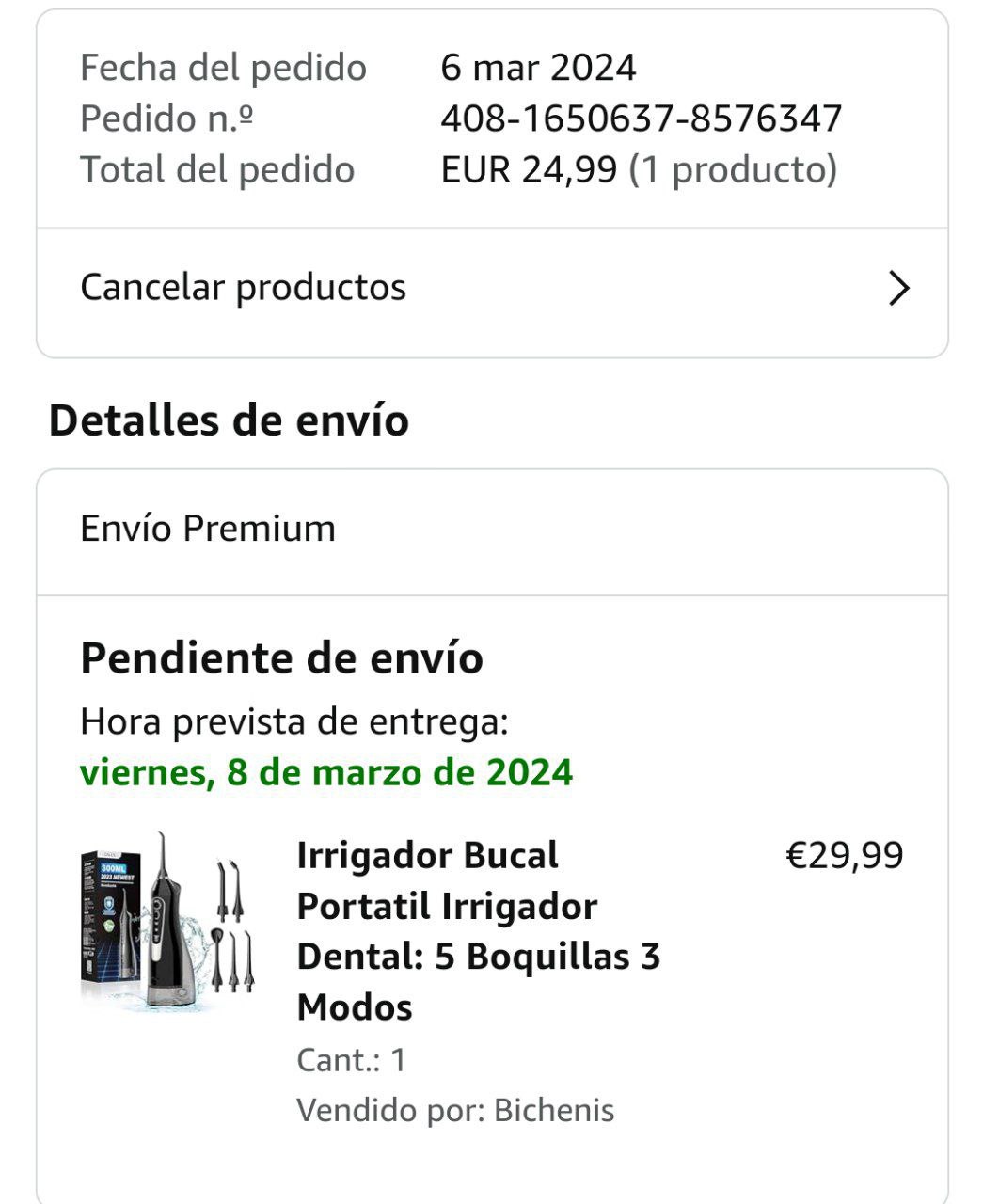The width and height of the screenshot is (983, 1204).
Task: Open the Irrigador Bucal Portatil product title
Action: [479, 931]
